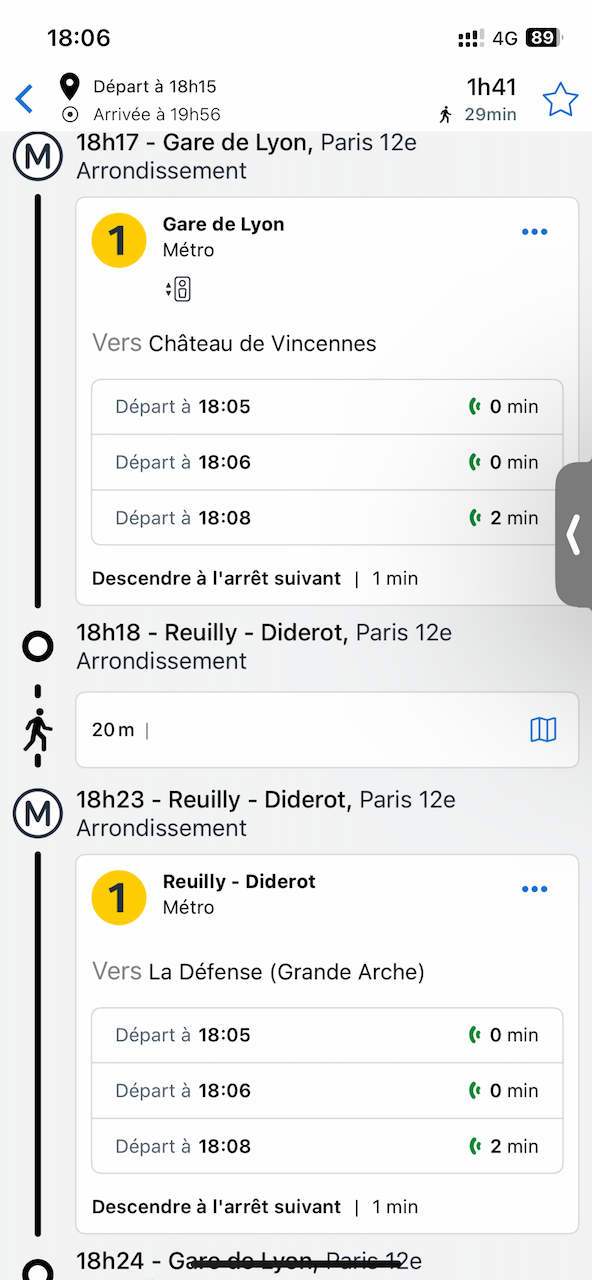Open more options for Reuilly - Diderot card

click(x=535, y=889)
